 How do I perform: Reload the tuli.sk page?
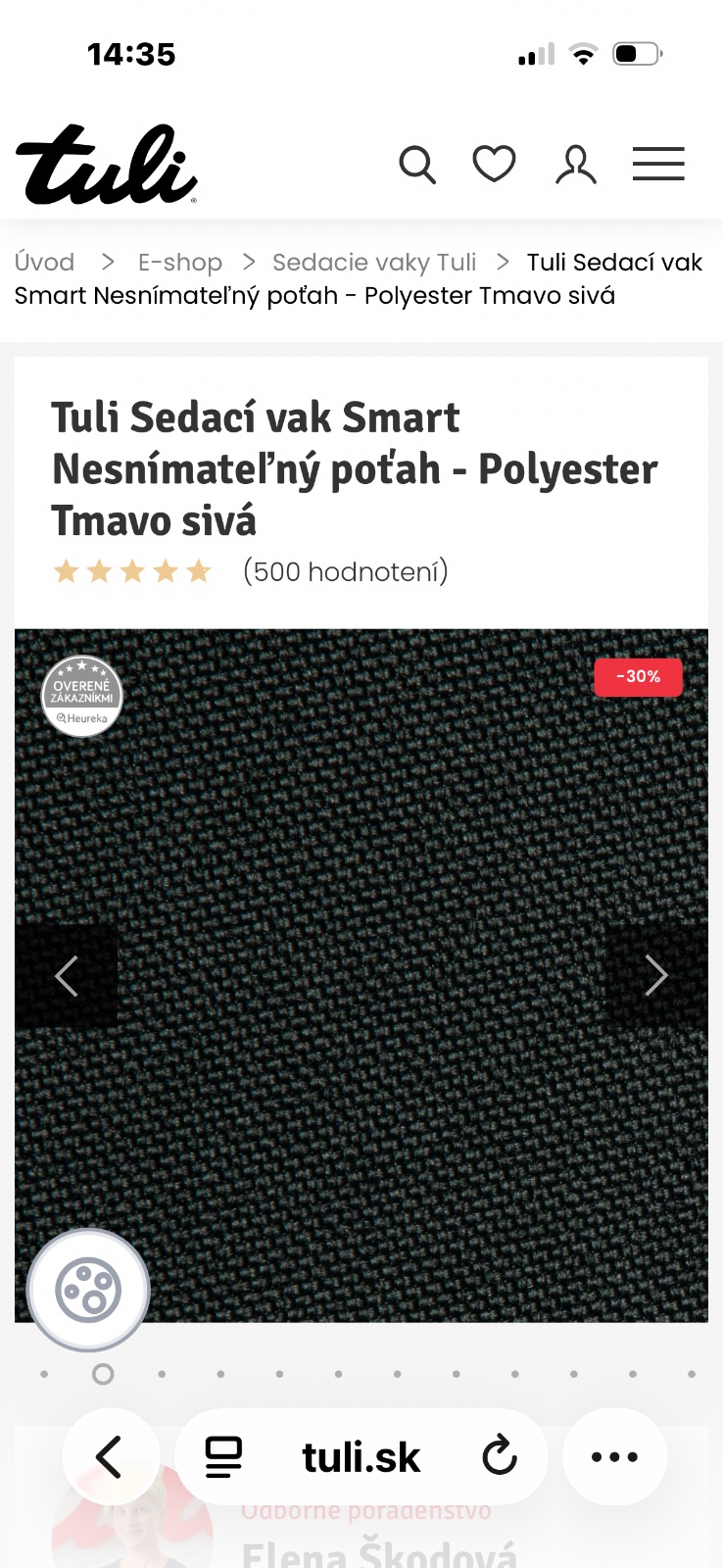pos(500,1456)
